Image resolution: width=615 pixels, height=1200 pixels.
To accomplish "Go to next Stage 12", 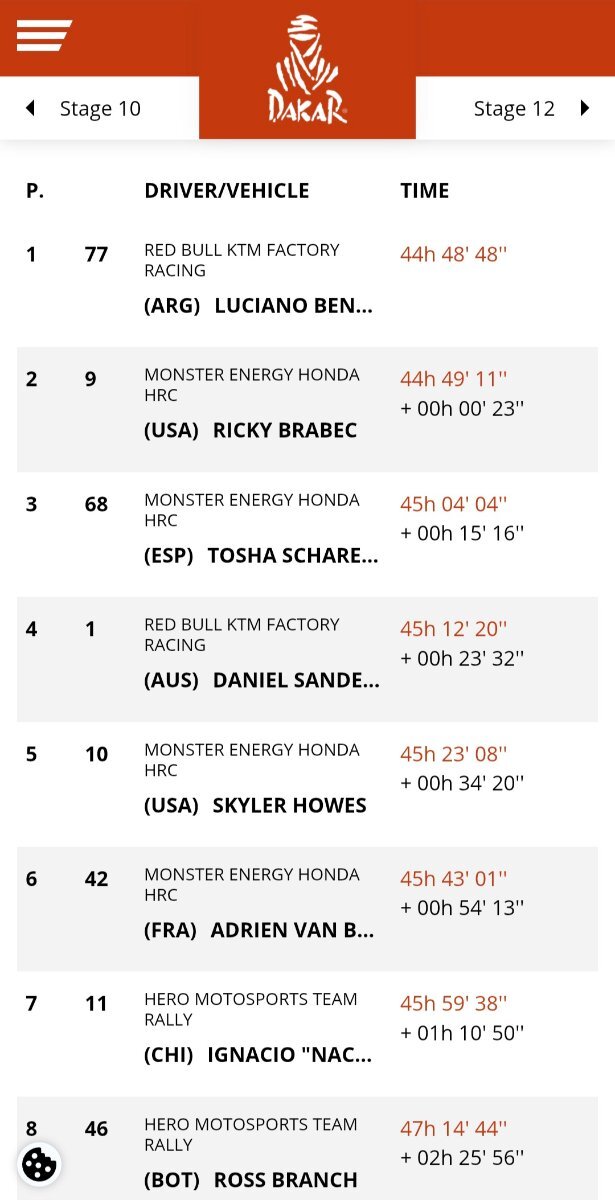I will click(x=532, y=108).
